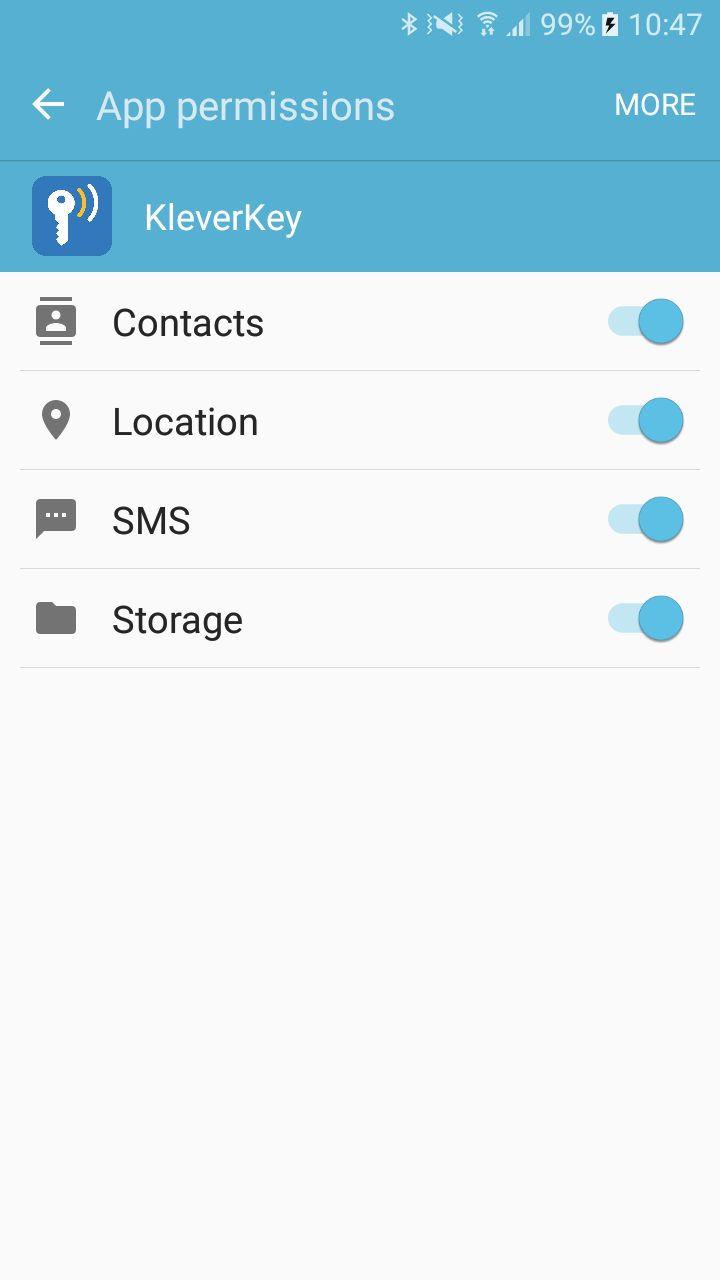Go back using the arrow icon

tap(48, 104)
